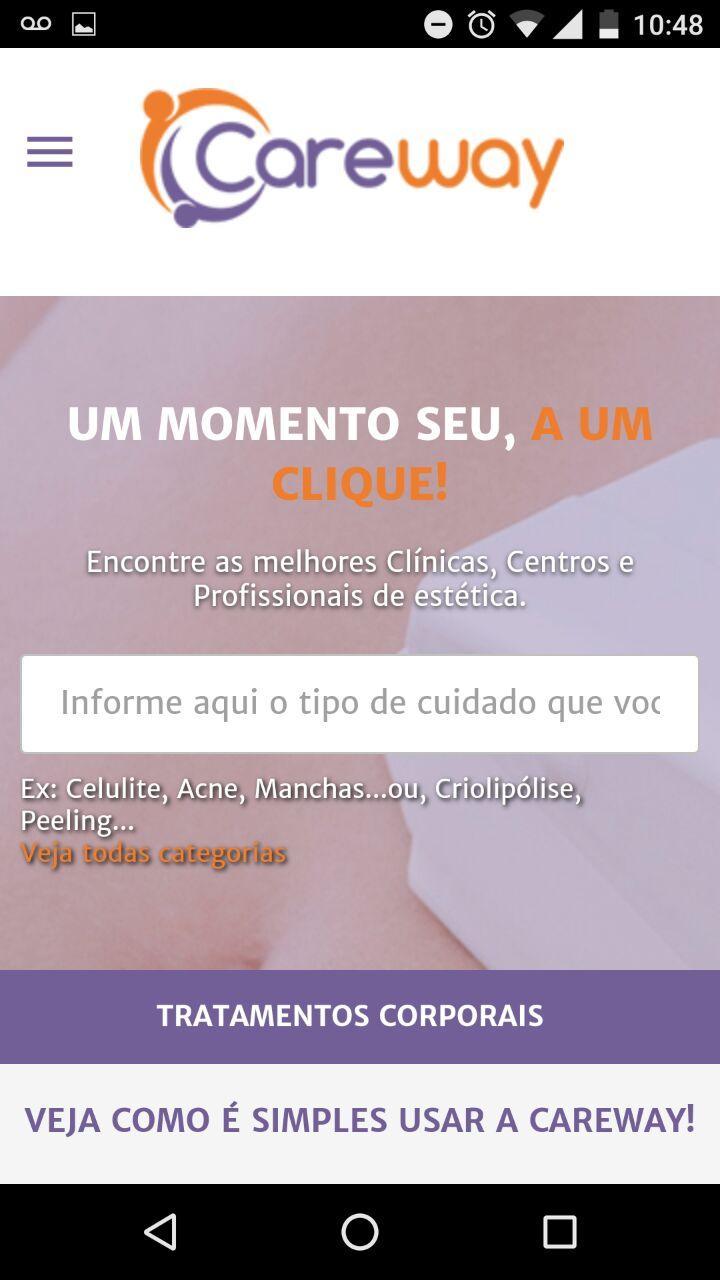Tap Veja Como É Simples Usar A Careway

click(360, 1120)
